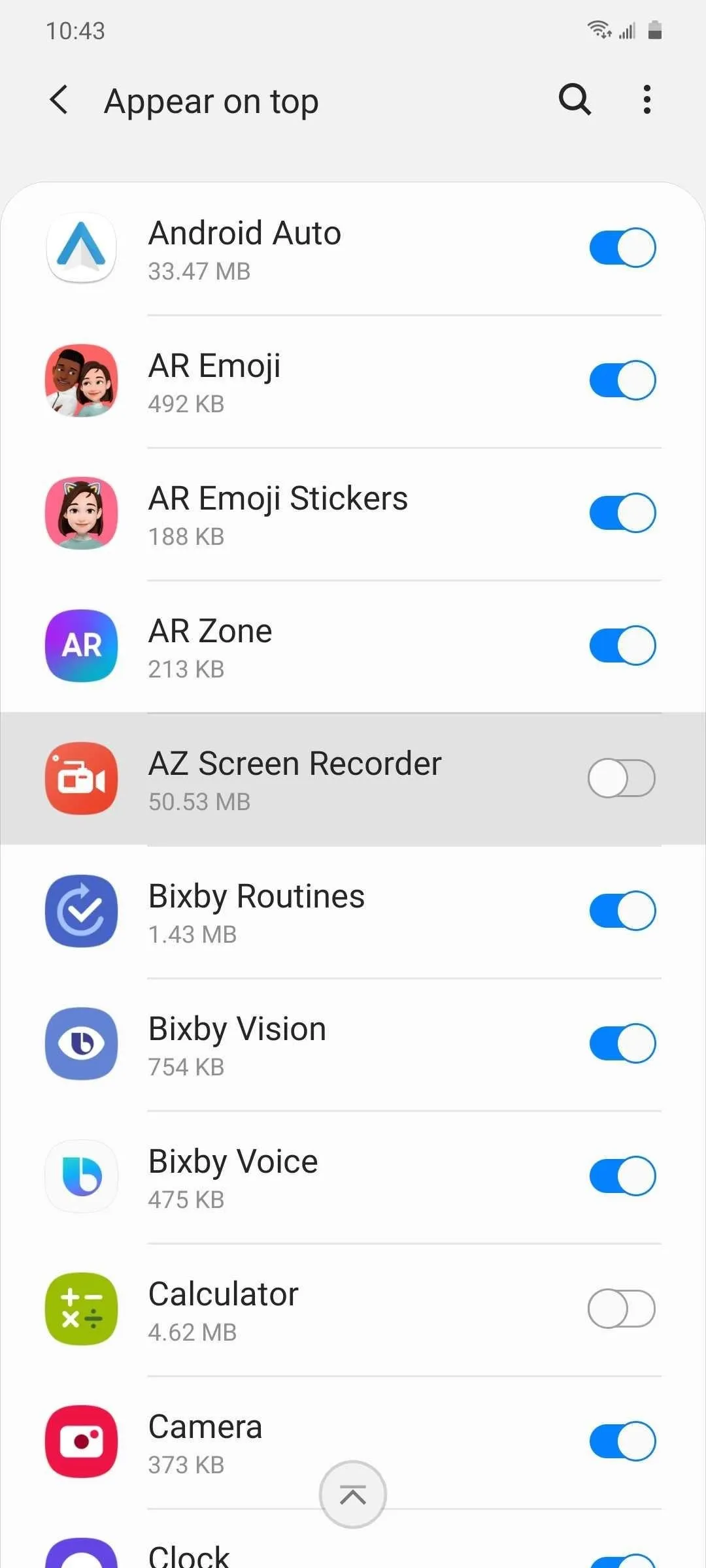Turn off AR Emoji toggle
This screenshot has height=1568, width=706.
pos(622,380)
